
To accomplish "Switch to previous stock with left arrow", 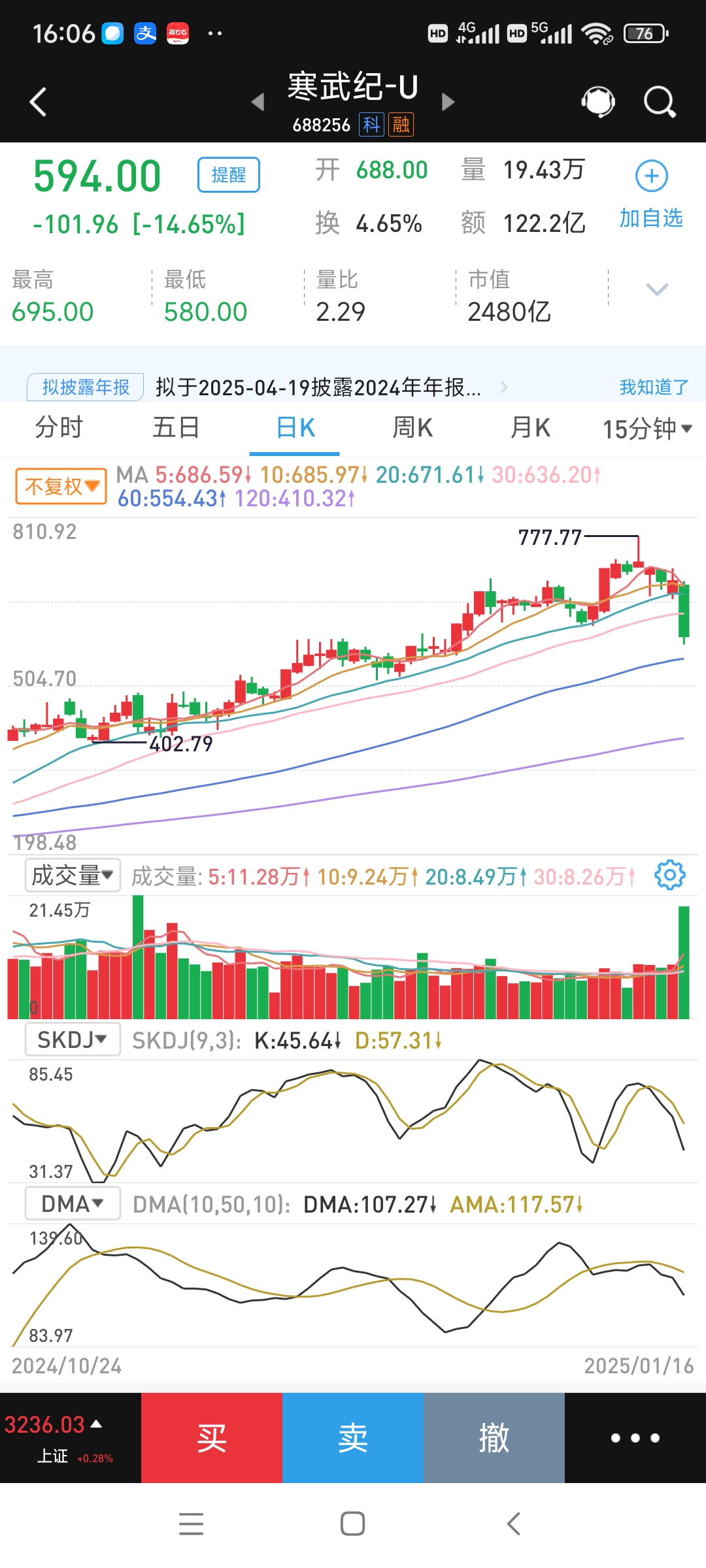I will click(x=256, y=103).
